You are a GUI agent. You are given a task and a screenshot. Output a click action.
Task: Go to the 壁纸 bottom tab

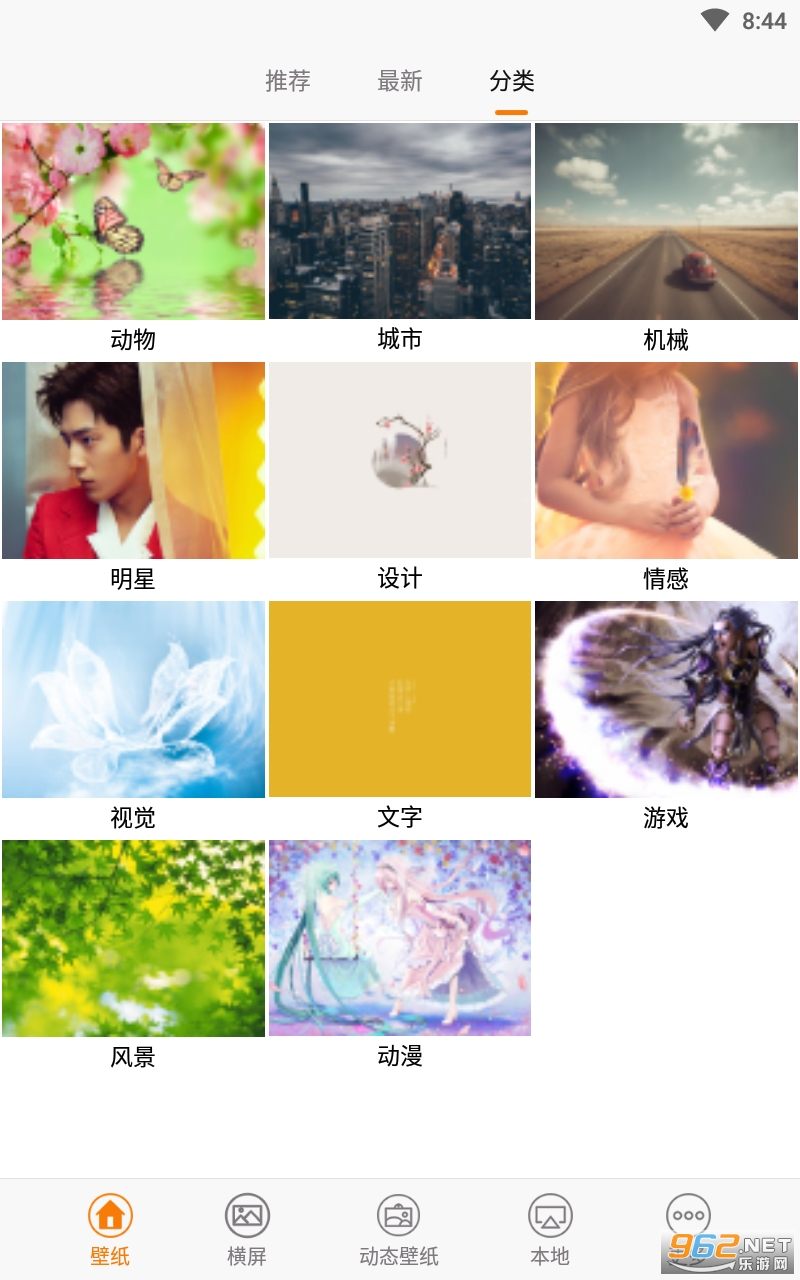[110, 1229]
